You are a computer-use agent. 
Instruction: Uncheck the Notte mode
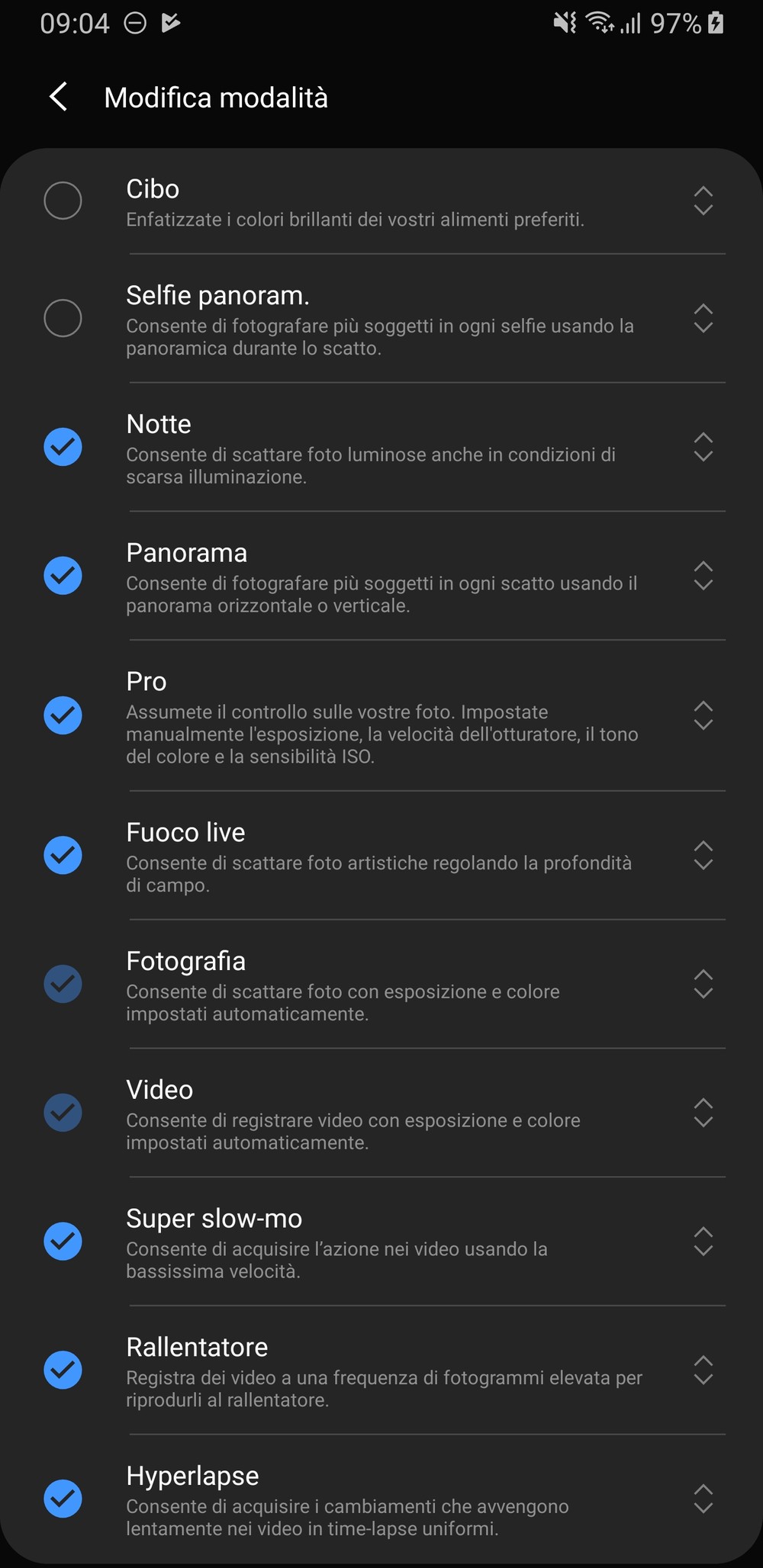(63, 447)
